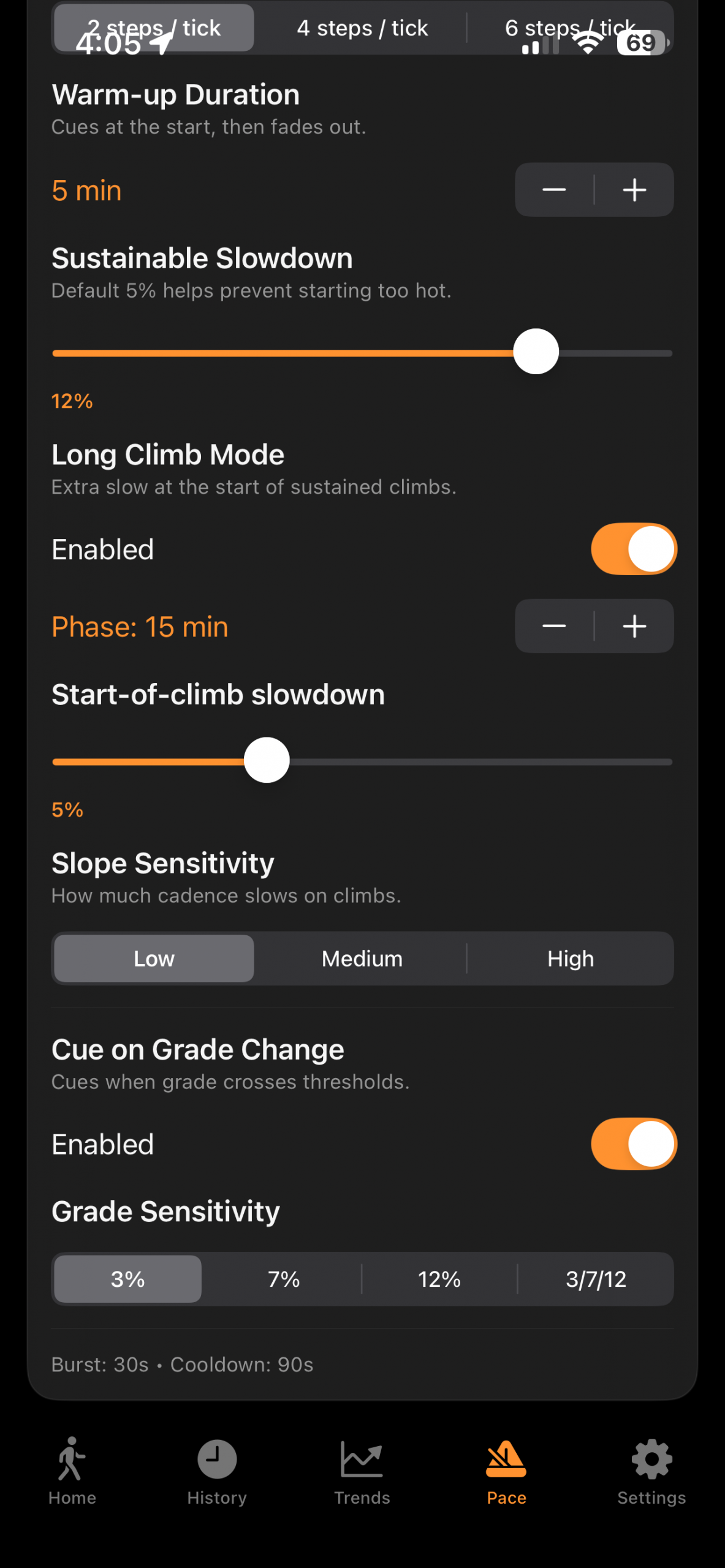Image resolution: width=725 pixels, height=1568 pixels.
Task: Select 4 steps / tick option
Action: pyautogui.click(x=362, y=28)
